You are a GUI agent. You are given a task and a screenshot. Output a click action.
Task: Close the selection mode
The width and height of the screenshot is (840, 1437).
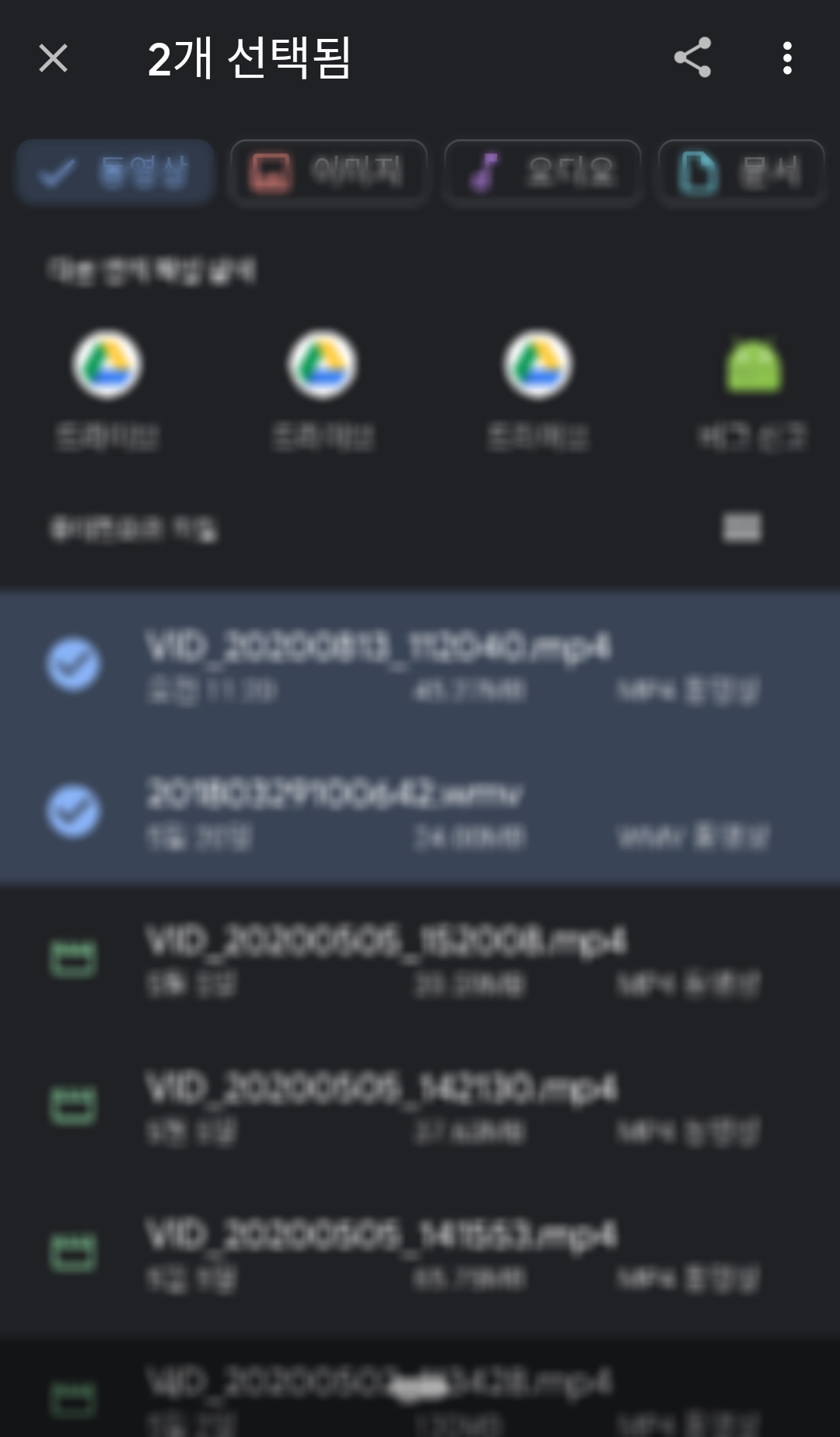53,58
